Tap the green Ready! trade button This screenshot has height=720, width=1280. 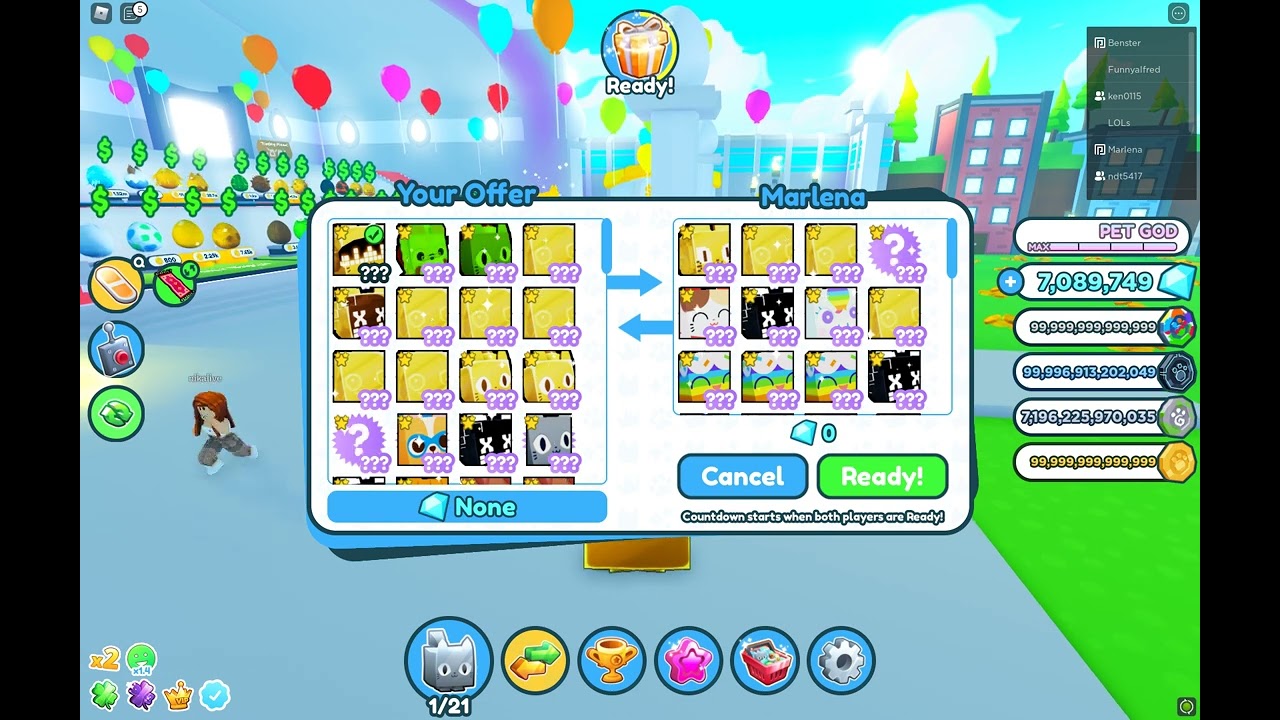tap(882, 477)
